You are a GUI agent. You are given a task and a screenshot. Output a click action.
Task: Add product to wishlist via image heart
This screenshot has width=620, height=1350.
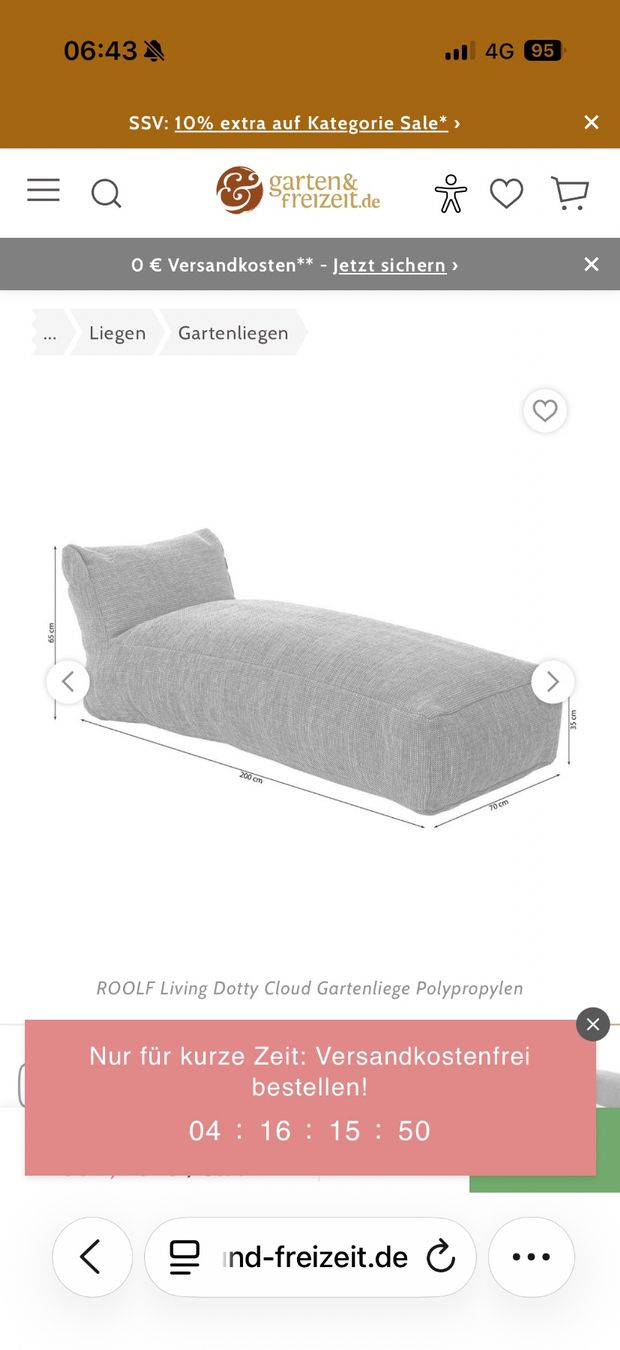point(545,411)
